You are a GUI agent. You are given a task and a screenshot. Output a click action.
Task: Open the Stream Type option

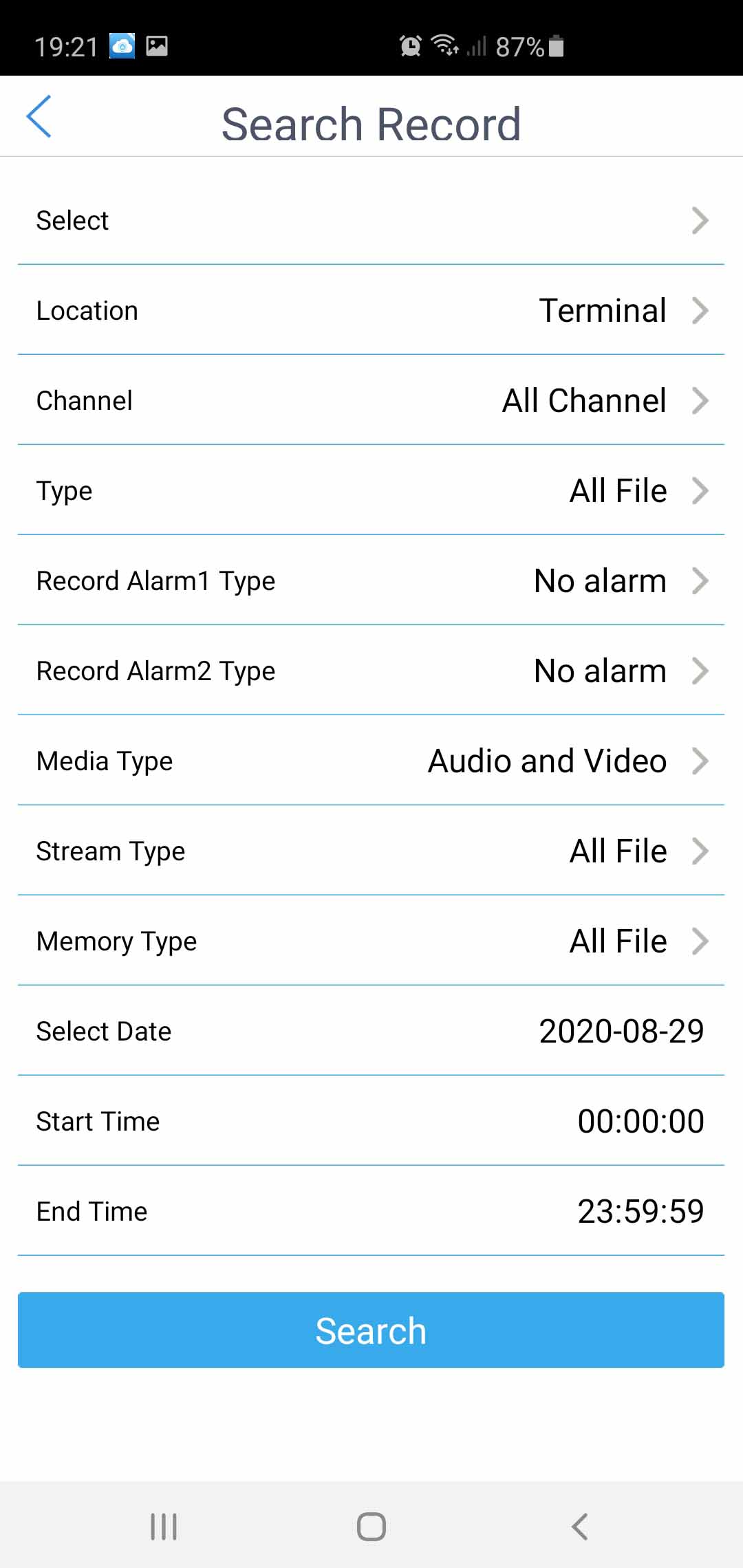[x=371, y=851]
